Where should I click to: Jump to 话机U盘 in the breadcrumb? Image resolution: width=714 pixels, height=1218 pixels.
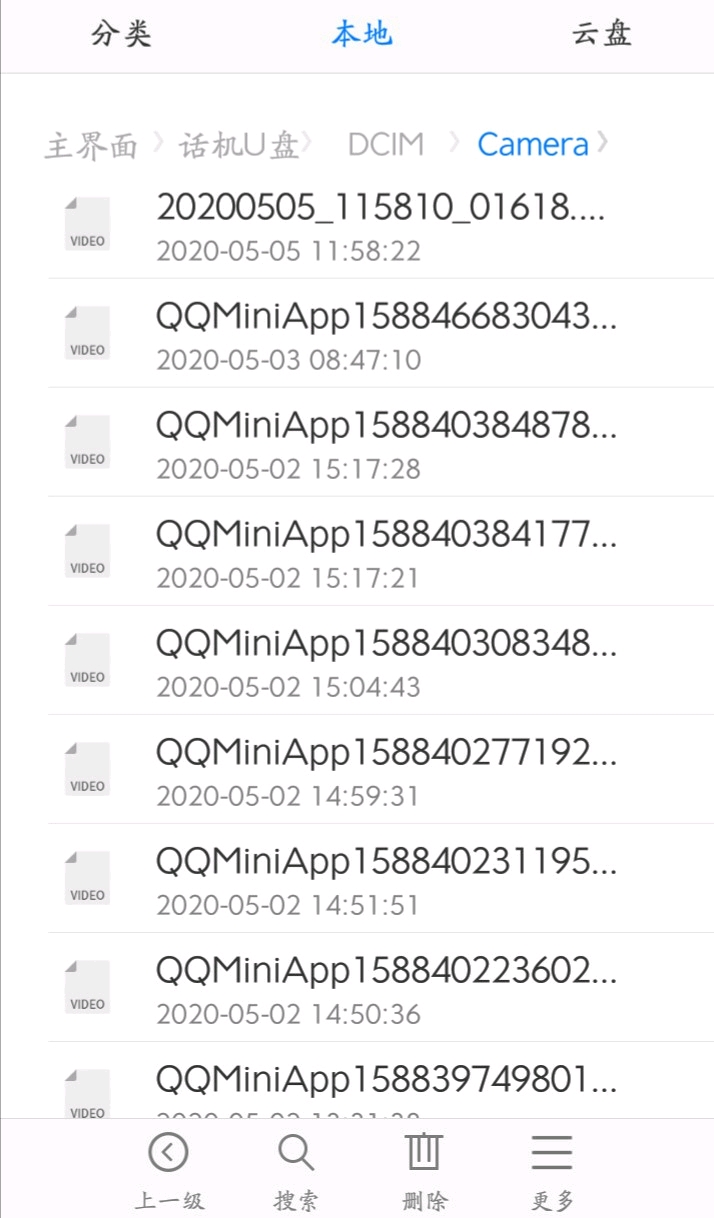[x=239, y=146]
